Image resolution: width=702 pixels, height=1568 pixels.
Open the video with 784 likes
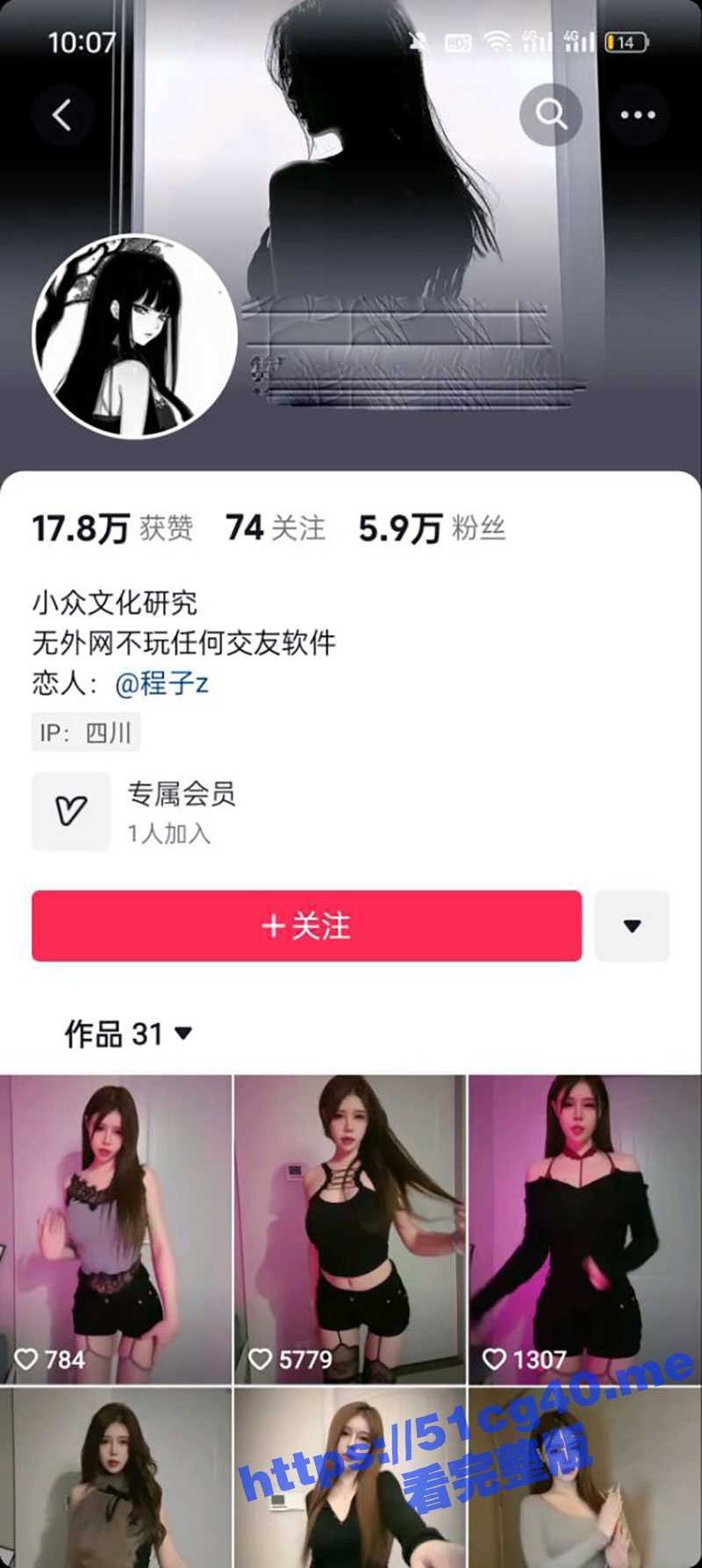tap(115, 1228)
